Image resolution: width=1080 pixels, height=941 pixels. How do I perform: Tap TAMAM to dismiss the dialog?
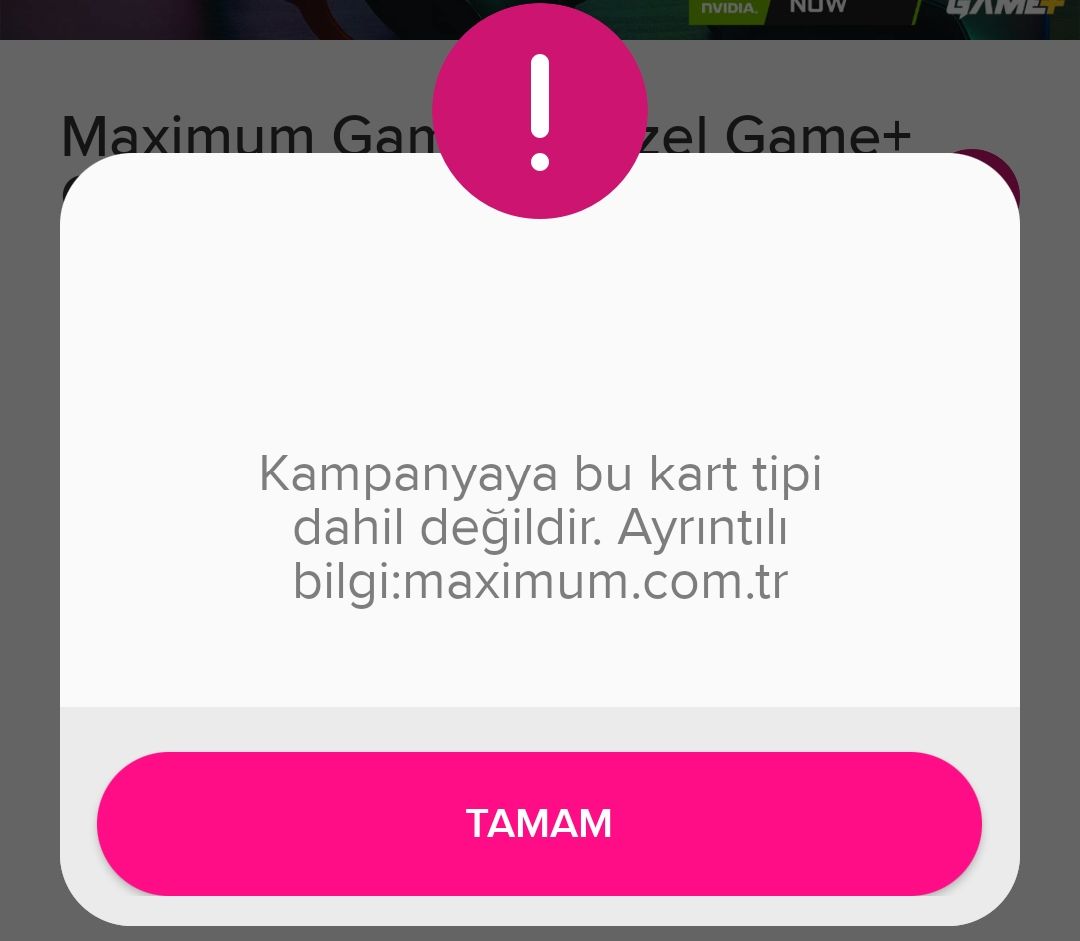pos(539,823)
